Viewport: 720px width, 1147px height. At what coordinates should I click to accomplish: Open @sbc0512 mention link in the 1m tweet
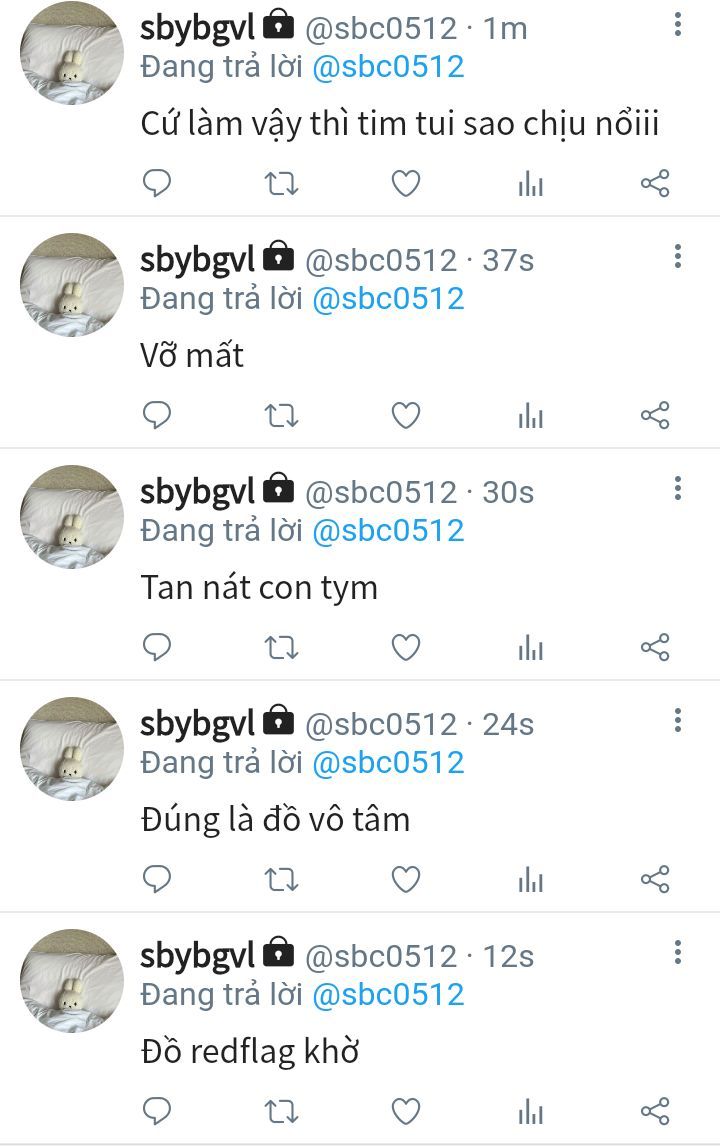pos(389,67)
